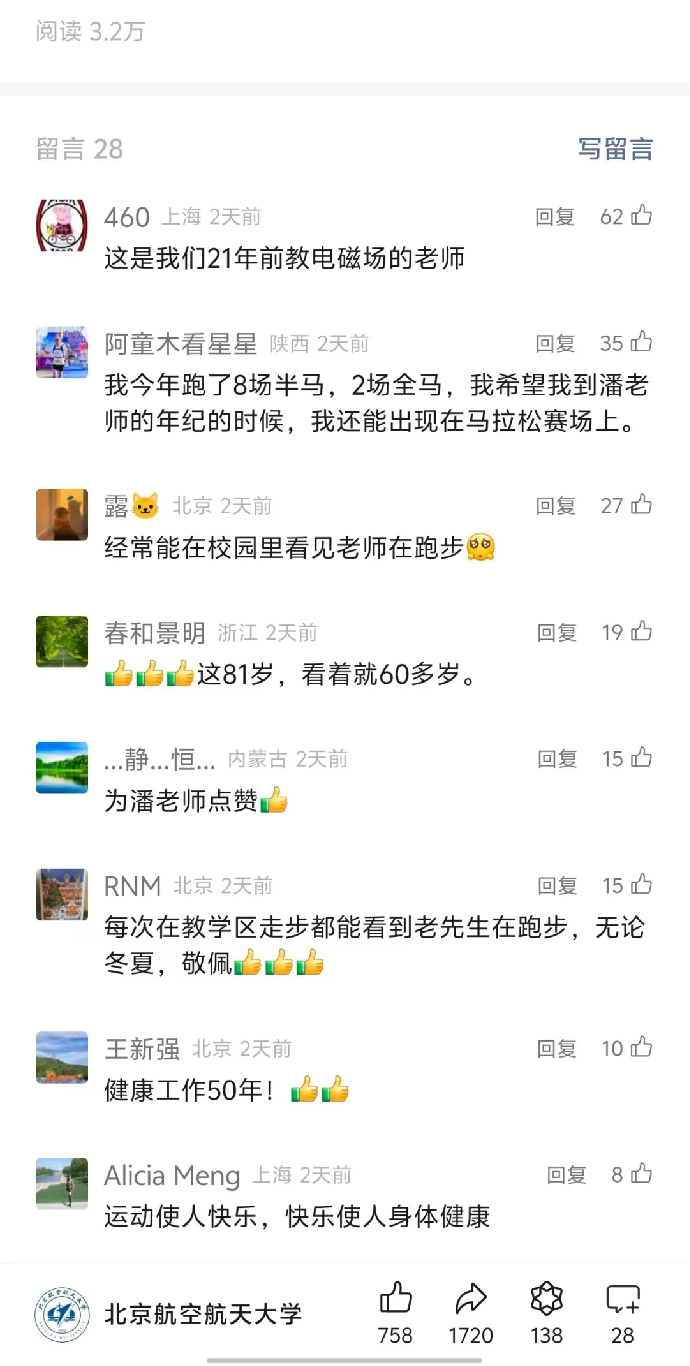Reply to 王新强's comment

point(556,1049)
